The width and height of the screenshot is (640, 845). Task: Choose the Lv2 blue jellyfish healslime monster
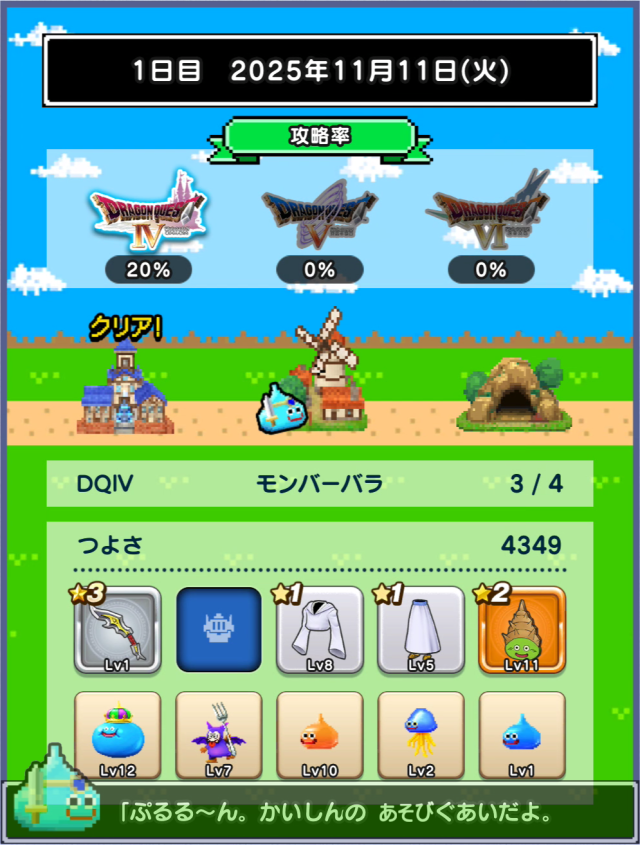[x=421, y=735]
